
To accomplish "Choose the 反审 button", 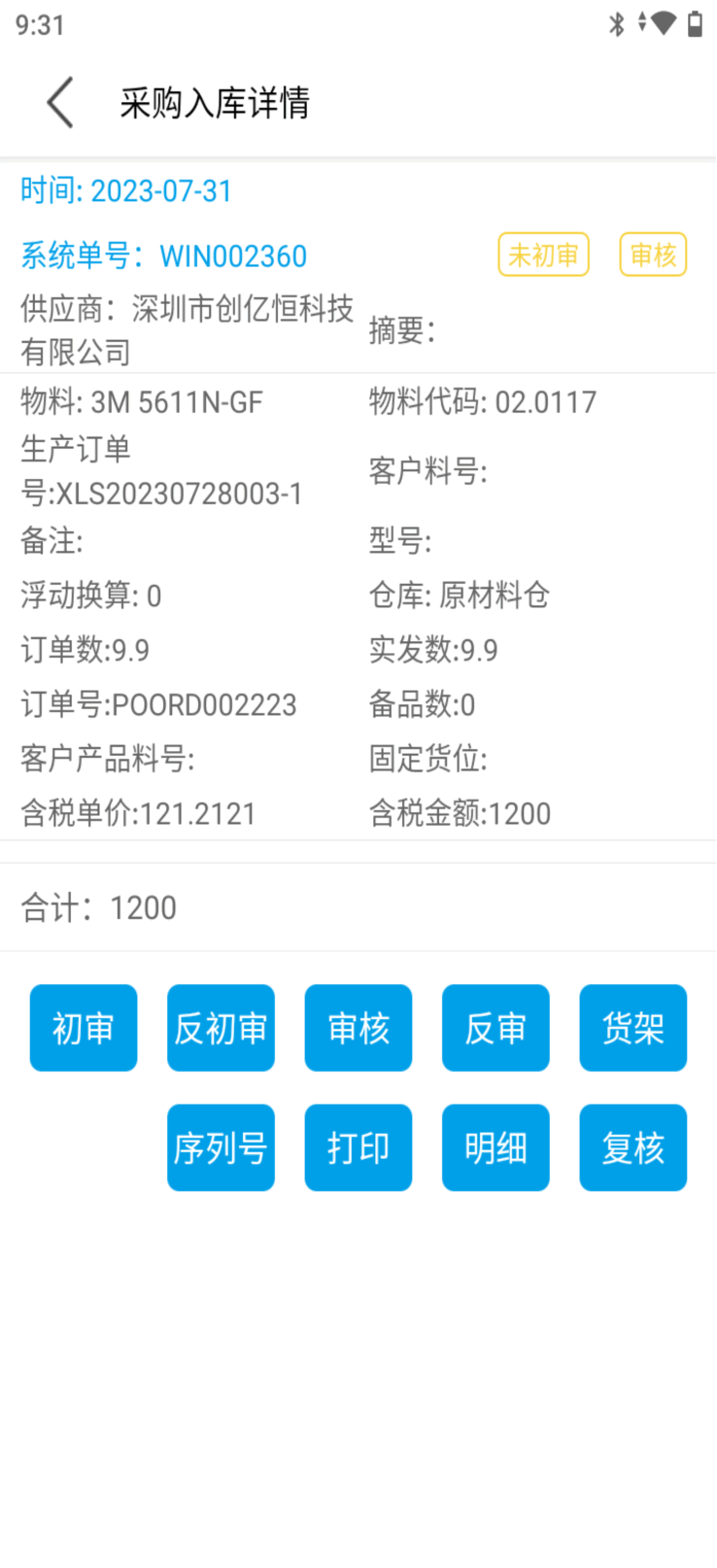I will pyautogui.click(x=495, y=1028).
